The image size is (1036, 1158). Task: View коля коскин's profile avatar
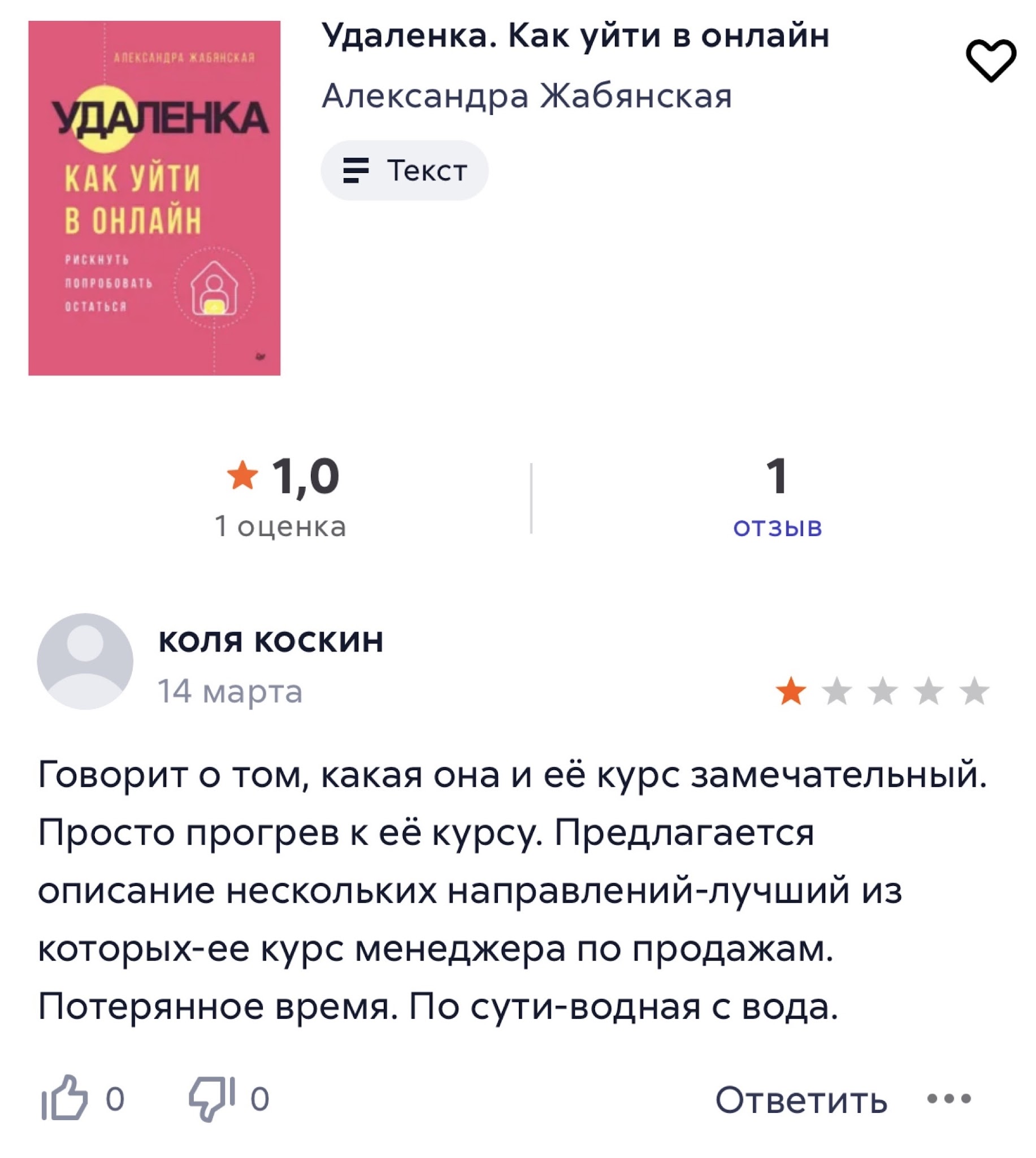(85, 661)
